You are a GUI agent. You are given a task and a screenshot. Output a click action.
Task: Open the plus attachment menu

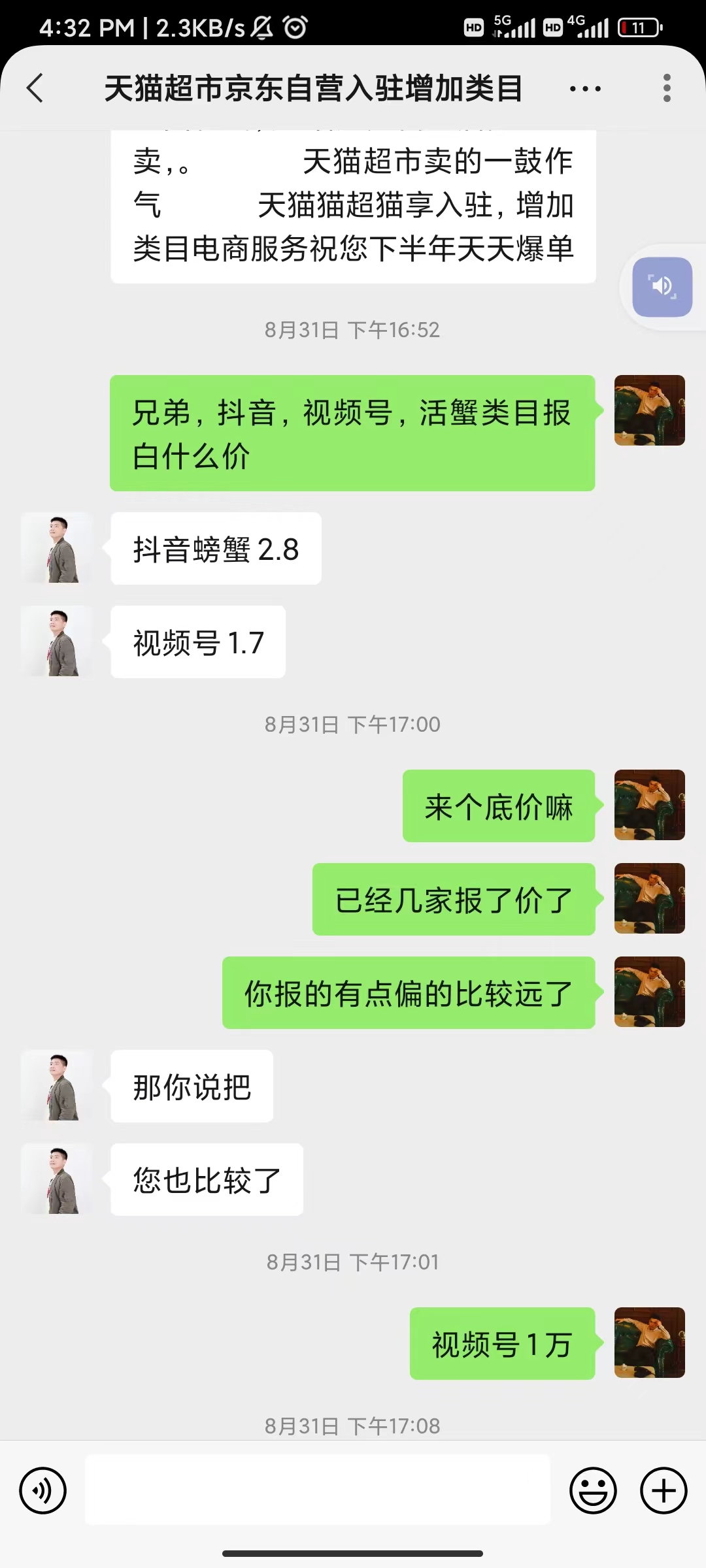pos(664,1490)
